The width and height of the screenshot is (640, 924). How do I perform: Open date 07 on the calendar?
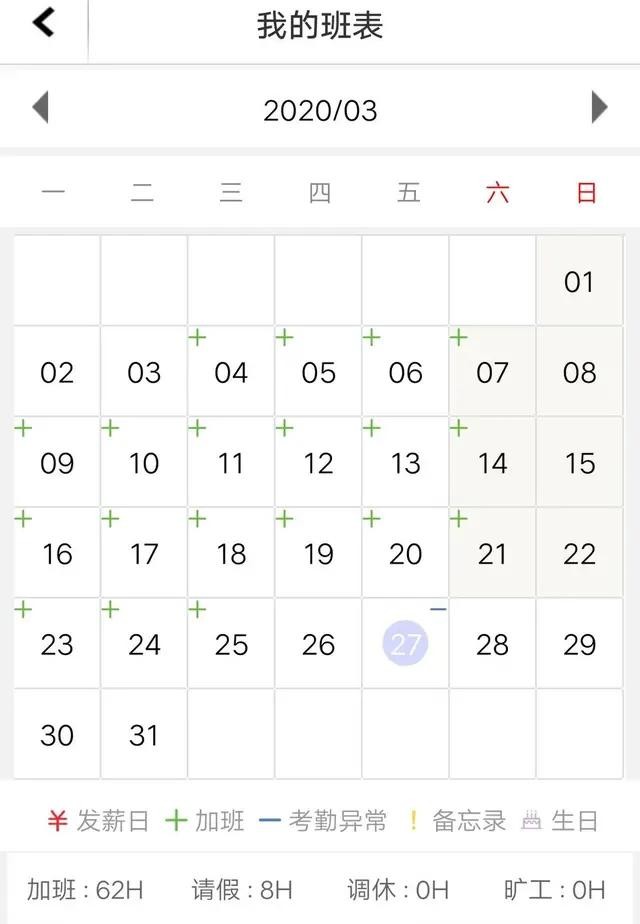tap(492, 373)
